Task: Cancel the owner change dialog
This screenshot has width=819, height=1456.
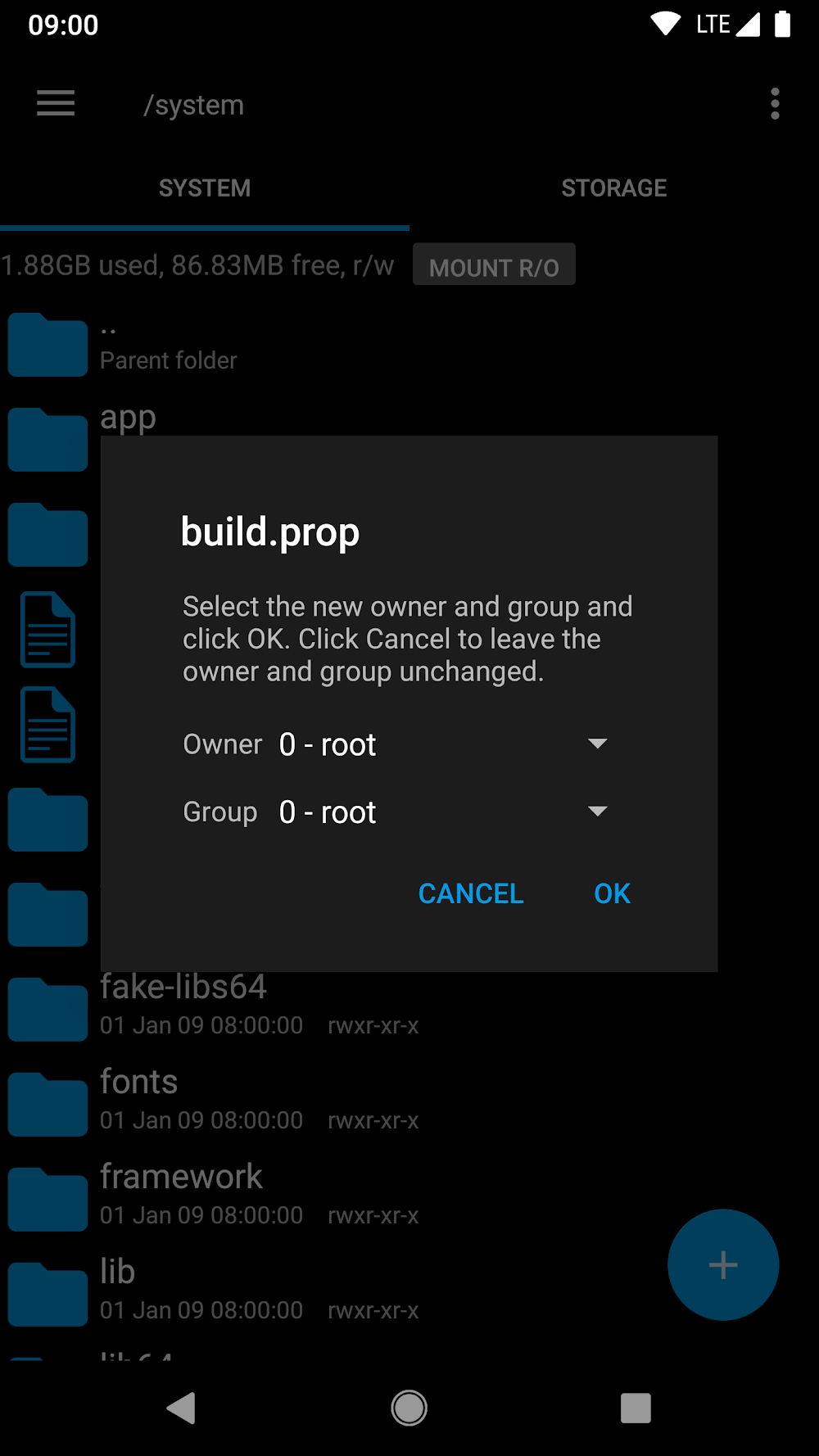Action: coord(471,893)
